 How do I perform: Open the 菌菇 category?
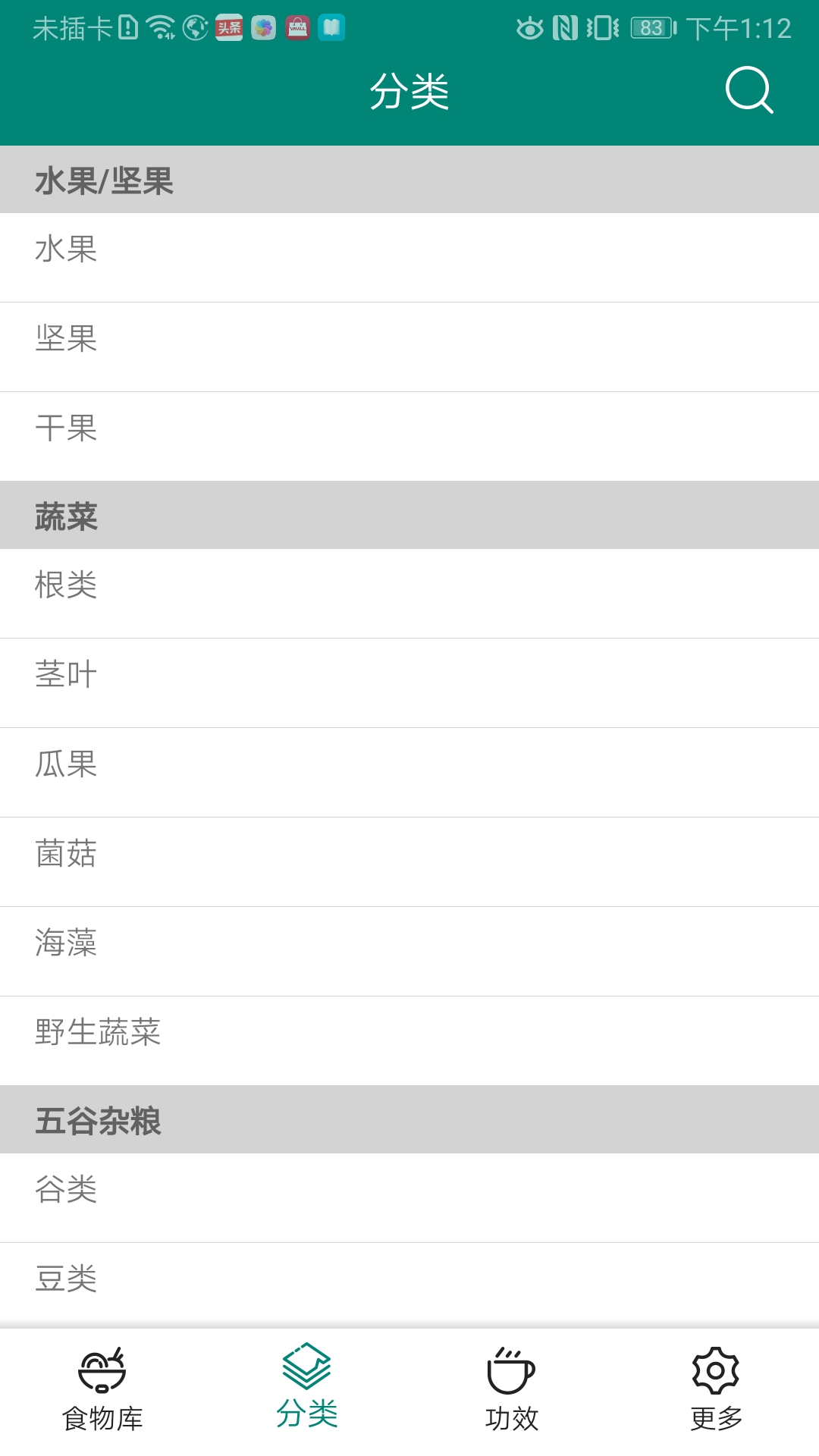[409, 862]
